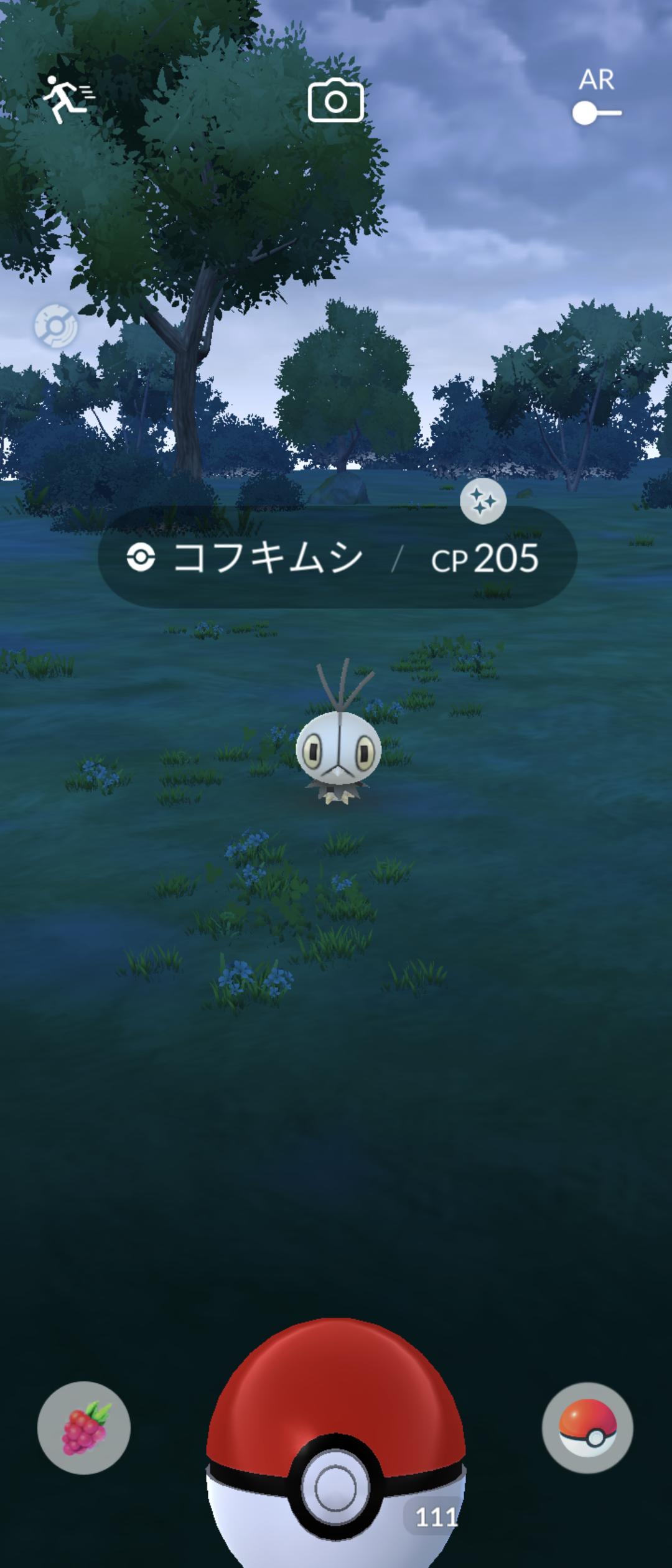Run away from the encounter
Image resolution: width=672 pixels, height=1568 pixels.
(67, 100)
